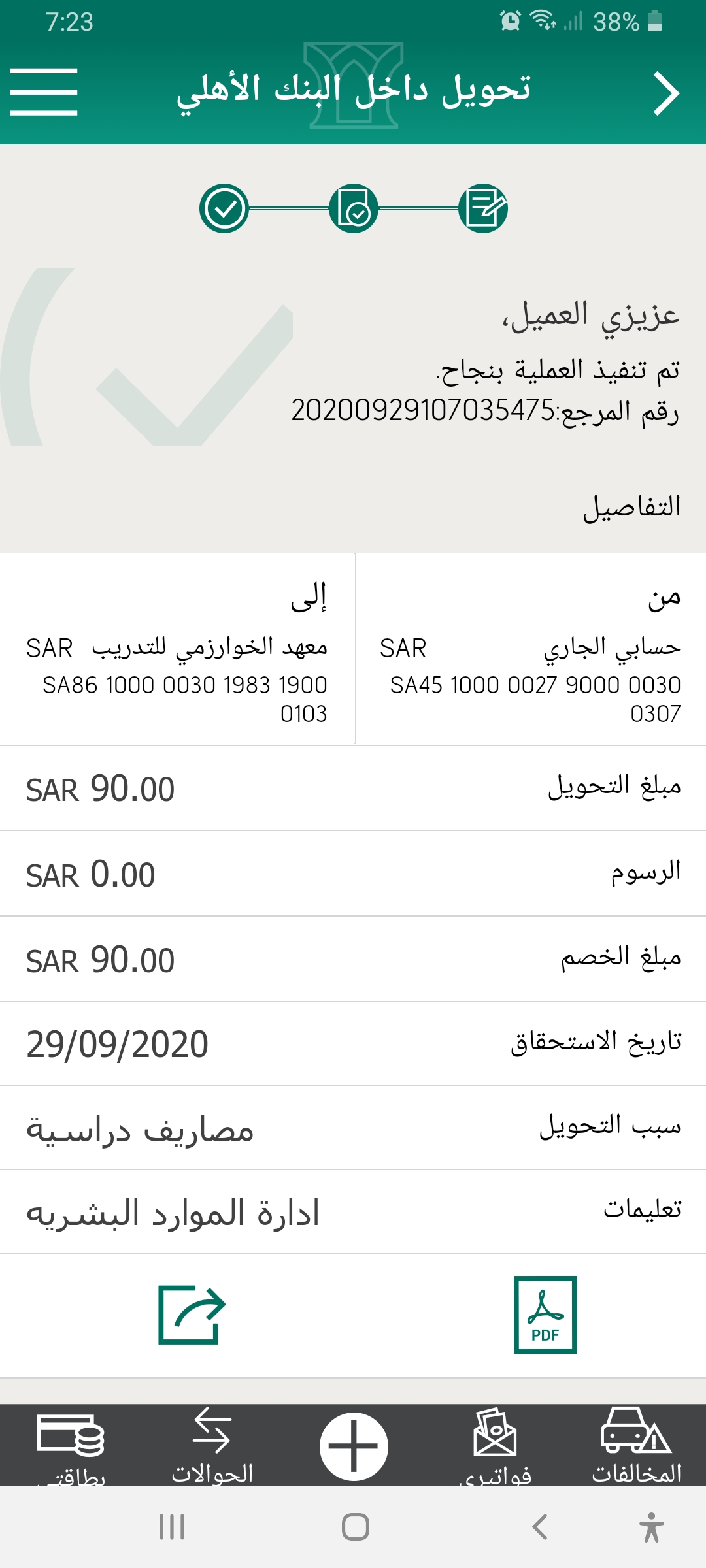Go back using the system back button
The height and width of the screenshot is (1568, 706).
pyautogui.click(x=539, y=1527)
